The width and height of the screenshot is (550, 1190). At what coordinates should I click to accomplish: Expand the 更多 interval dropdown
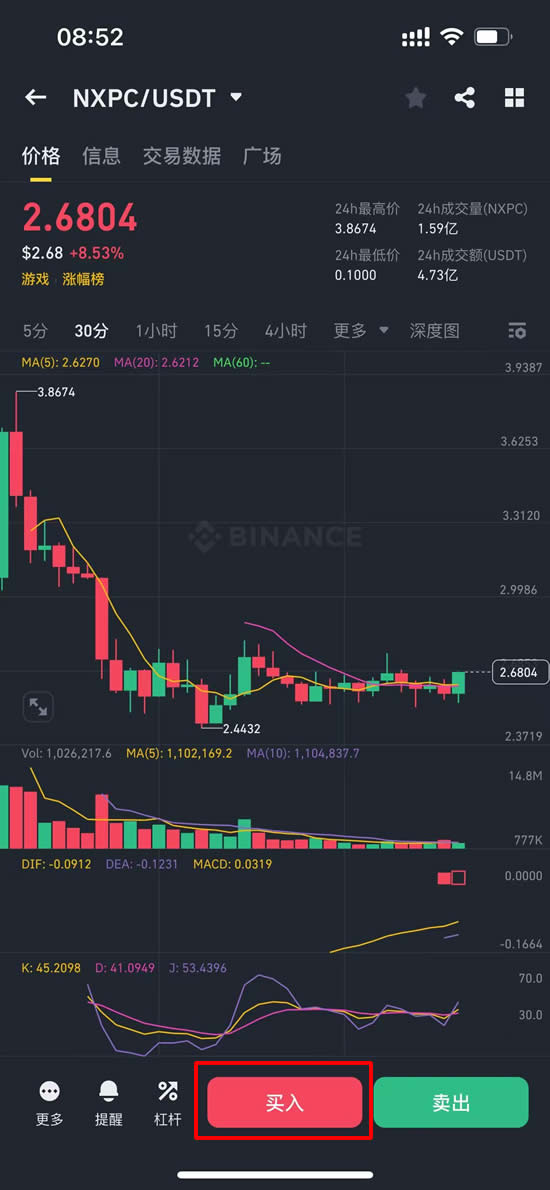(x=361, y=331)
